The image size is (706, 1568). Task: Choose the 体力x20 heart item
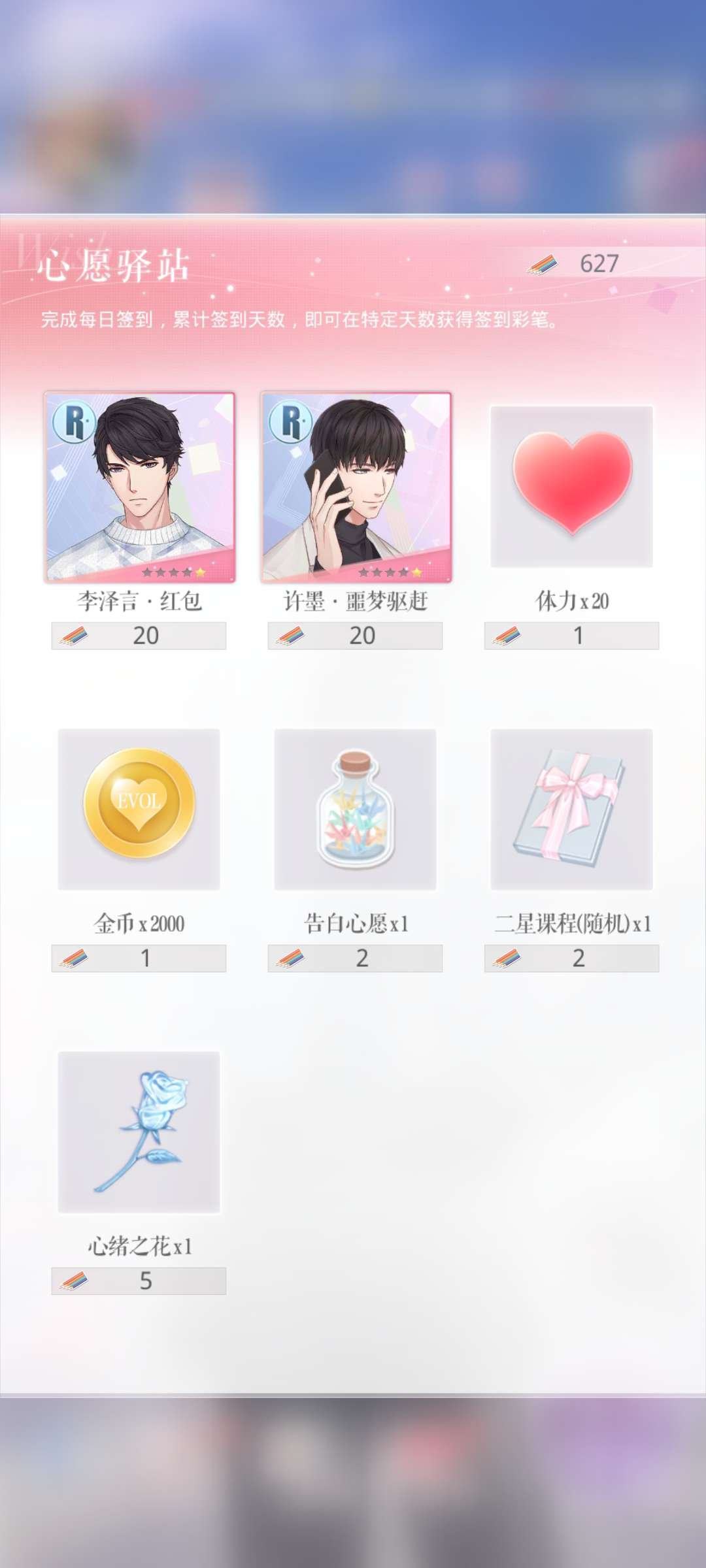(x=572, y=487)
